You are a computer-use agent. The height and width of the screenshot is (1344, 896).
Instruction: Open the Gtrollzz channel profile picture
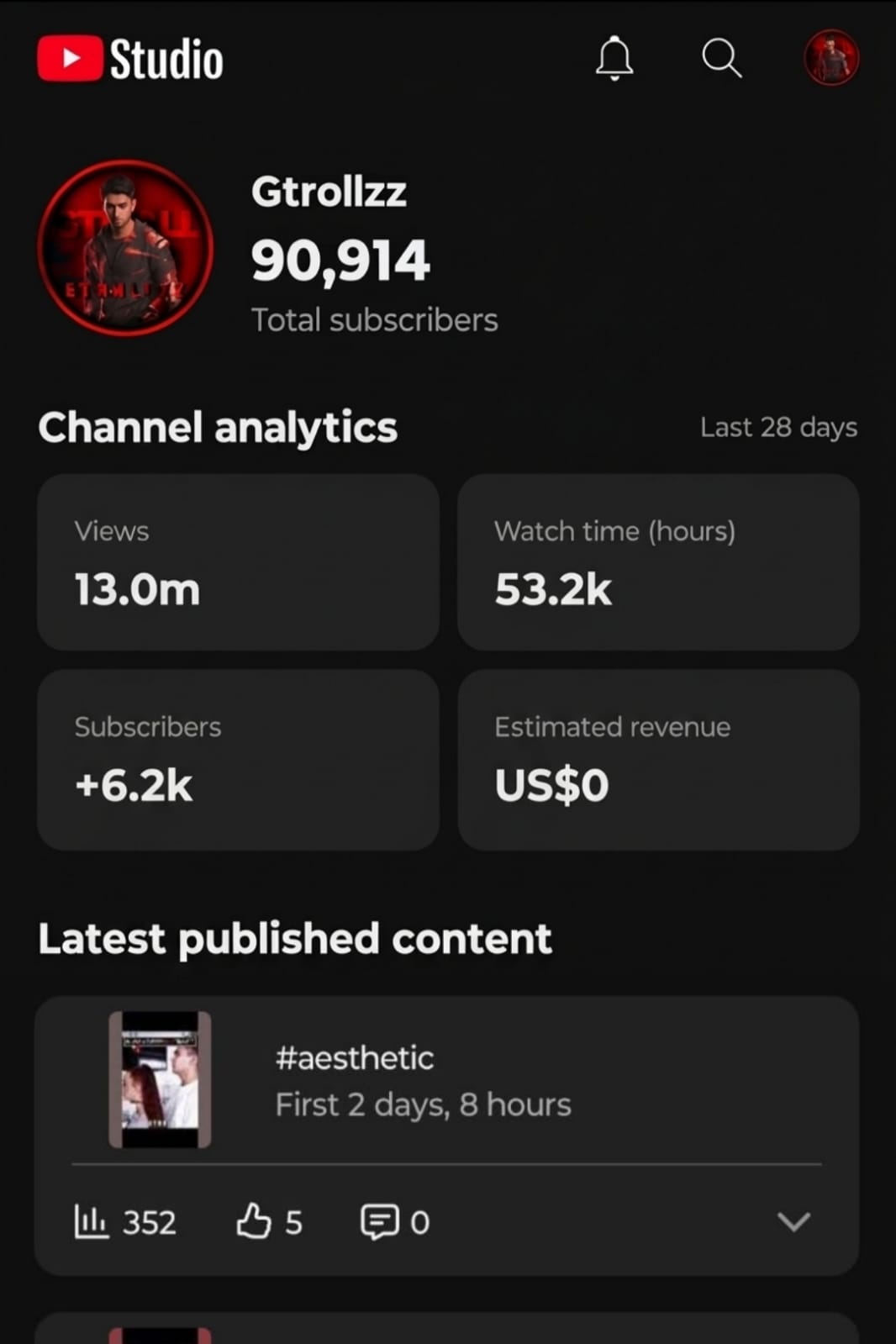(124, 248)
